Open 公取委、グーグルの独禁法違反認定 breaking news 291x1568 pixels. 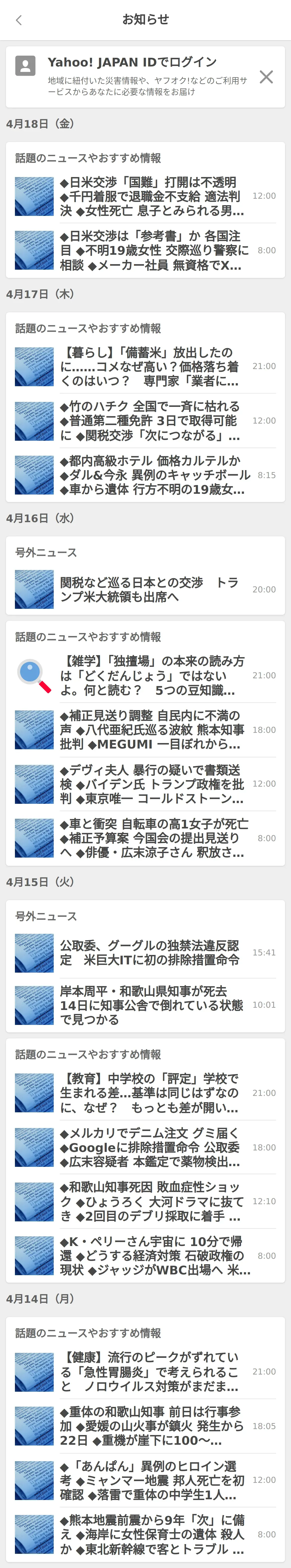click(x=152, y=953)
